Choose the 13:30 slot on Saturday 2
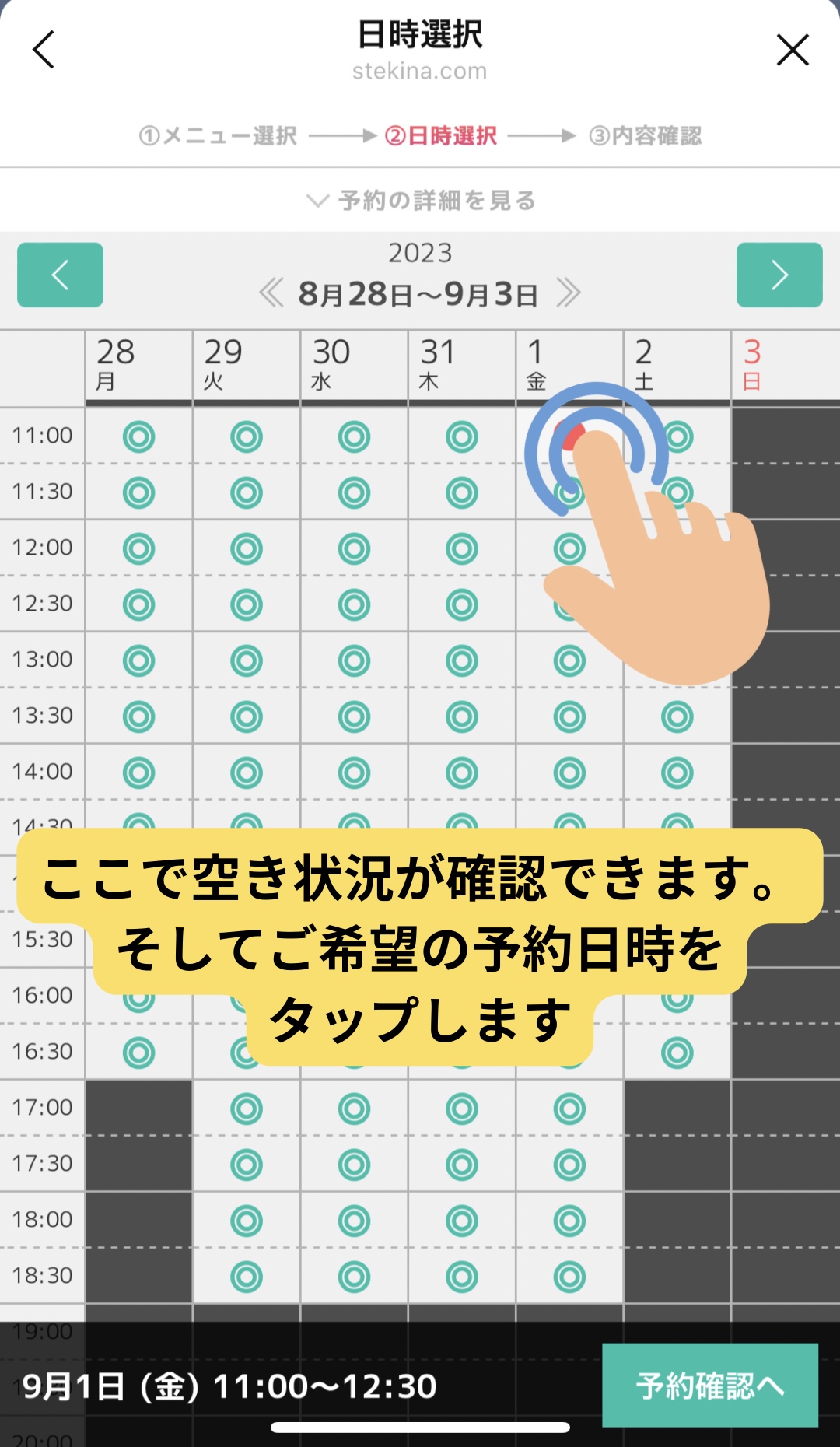840x1447 pixels. click(x=677, y=717)
